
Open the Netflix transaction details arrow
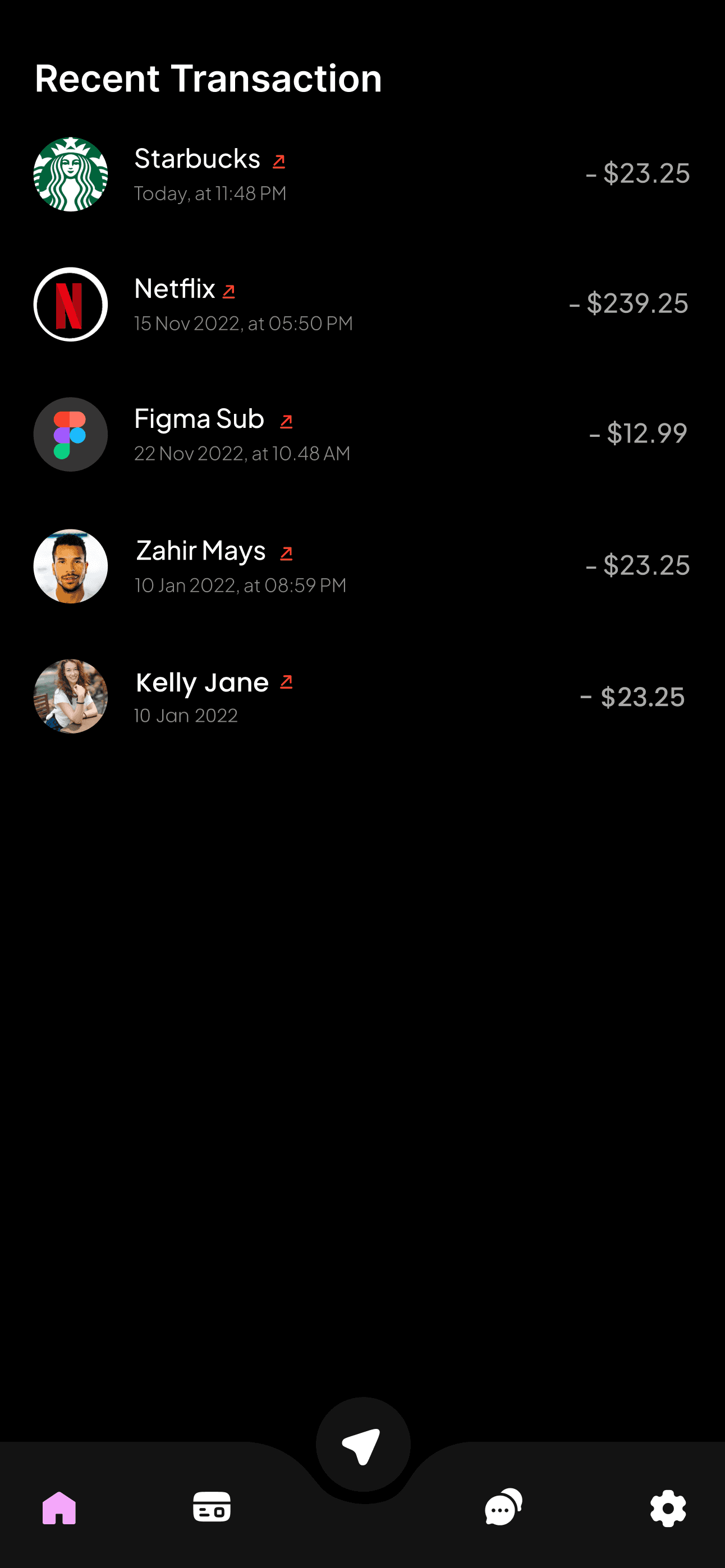(228, 291)
